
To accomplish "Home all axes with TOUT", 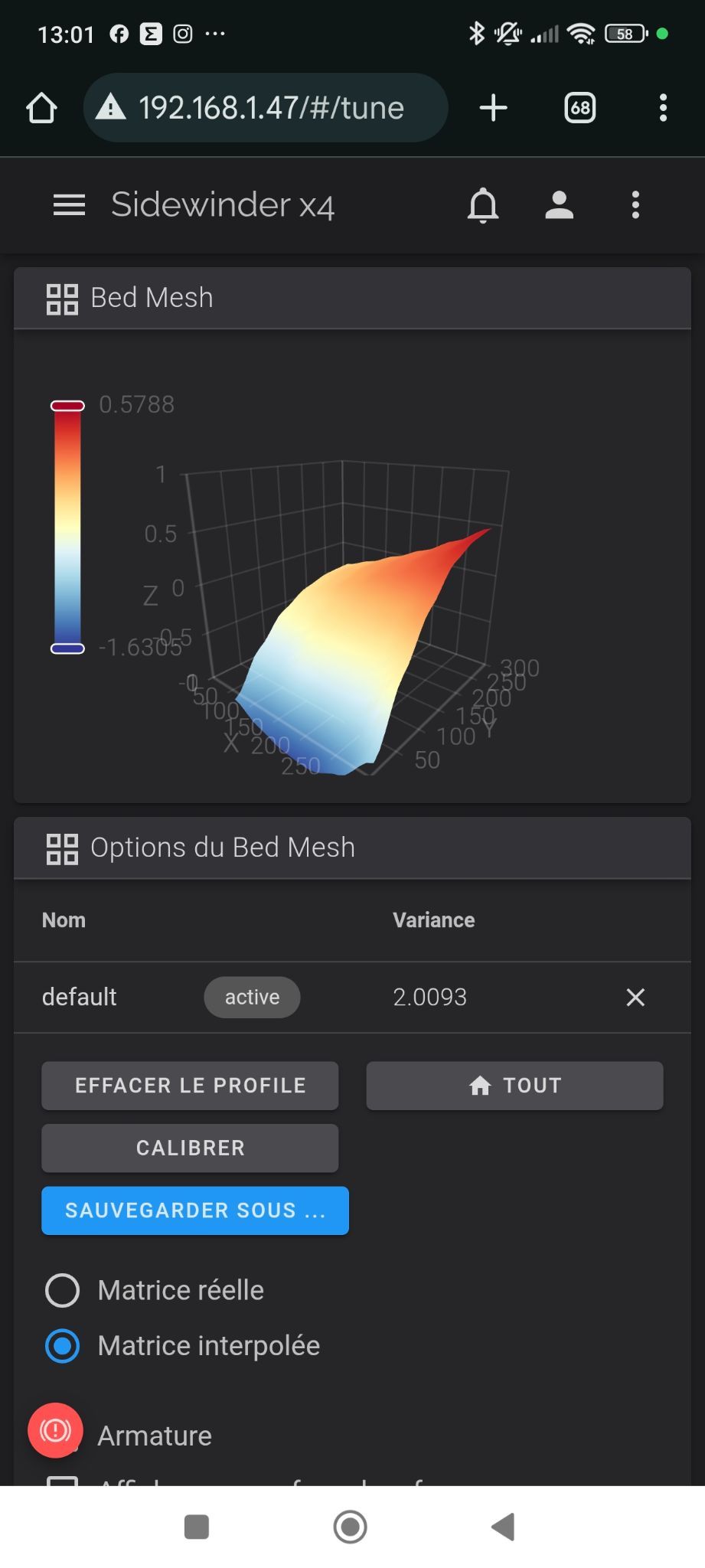I will pos(514,1085).
